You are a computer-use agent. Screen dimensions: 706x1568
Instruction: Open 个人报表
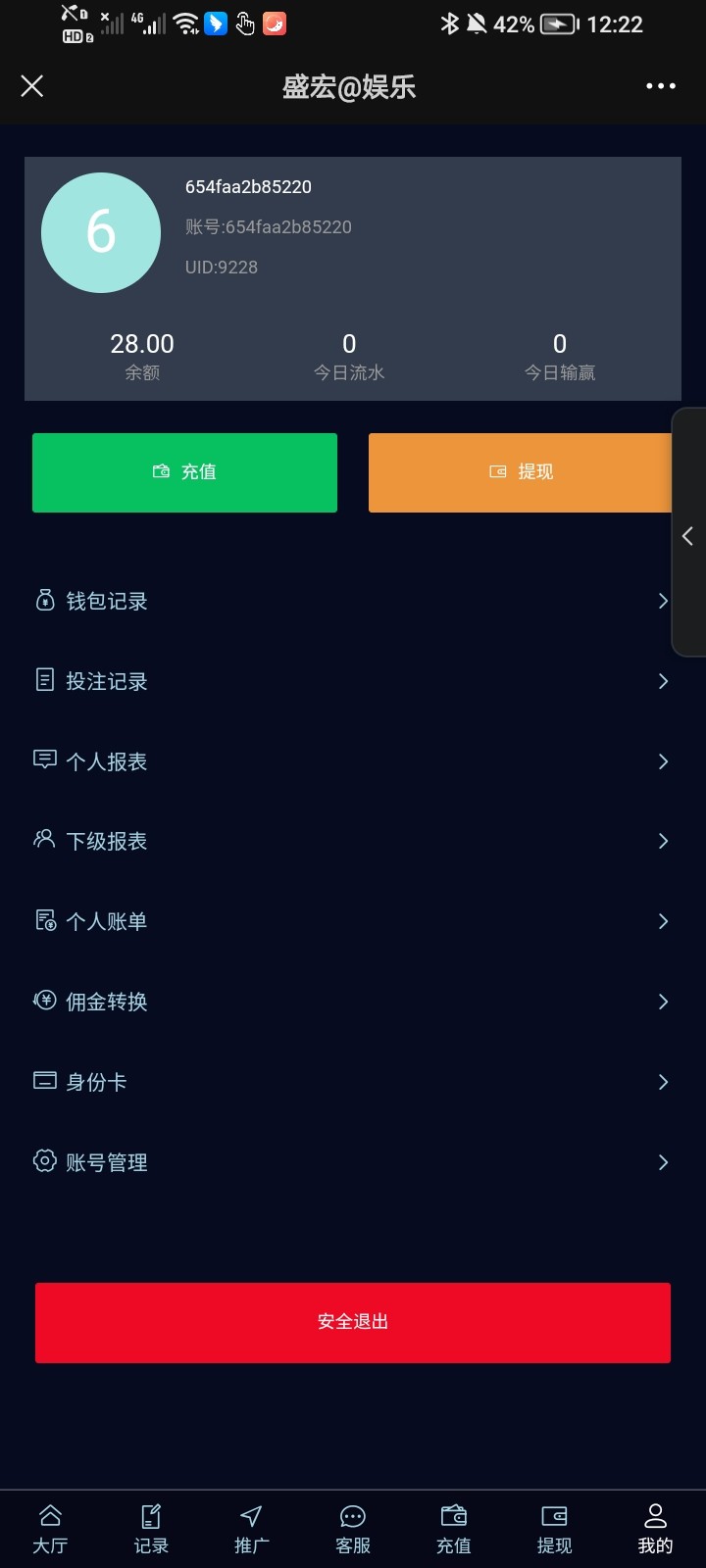(x=353, y=761)
